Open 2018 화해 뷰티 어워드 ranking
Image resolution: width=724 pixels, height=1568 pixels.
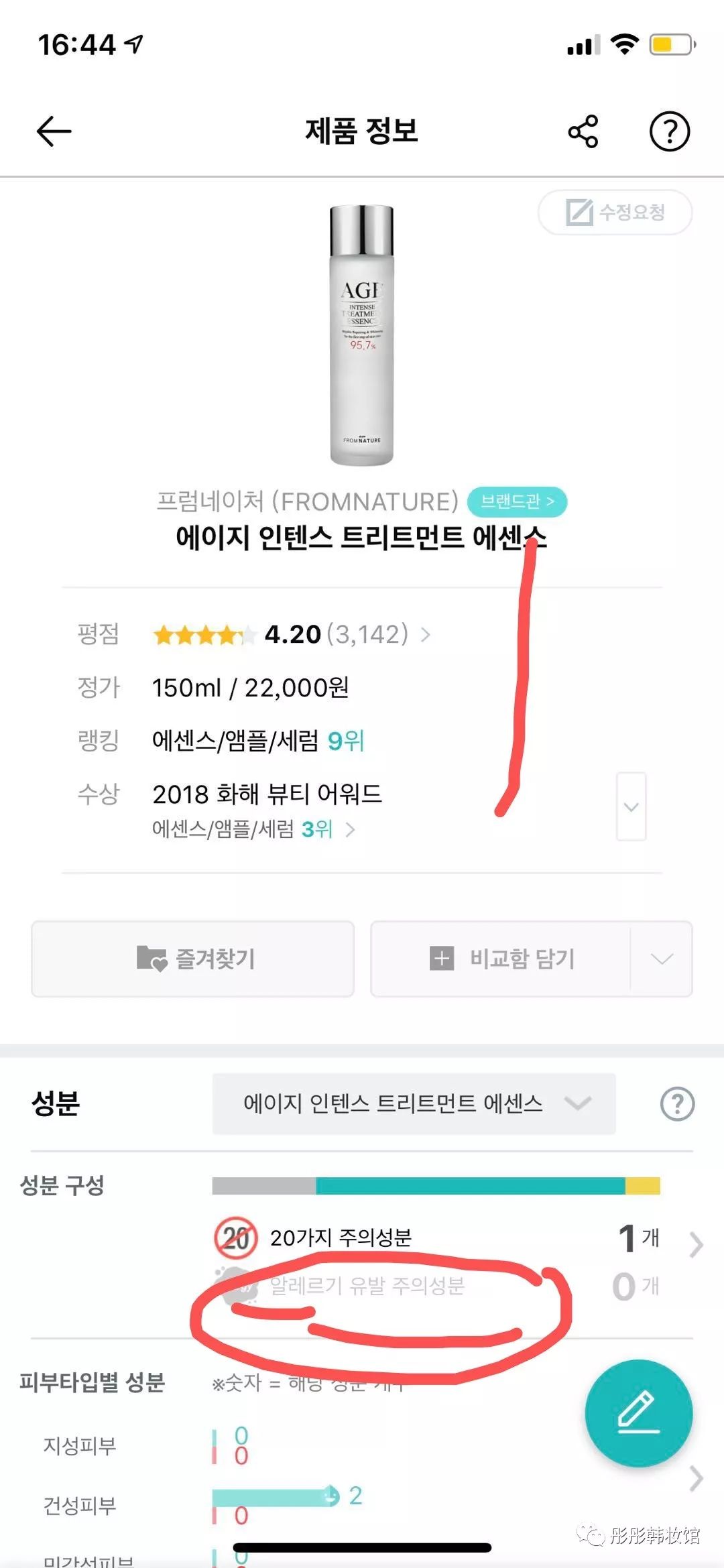pyautogui.click(x=255, y=829)
